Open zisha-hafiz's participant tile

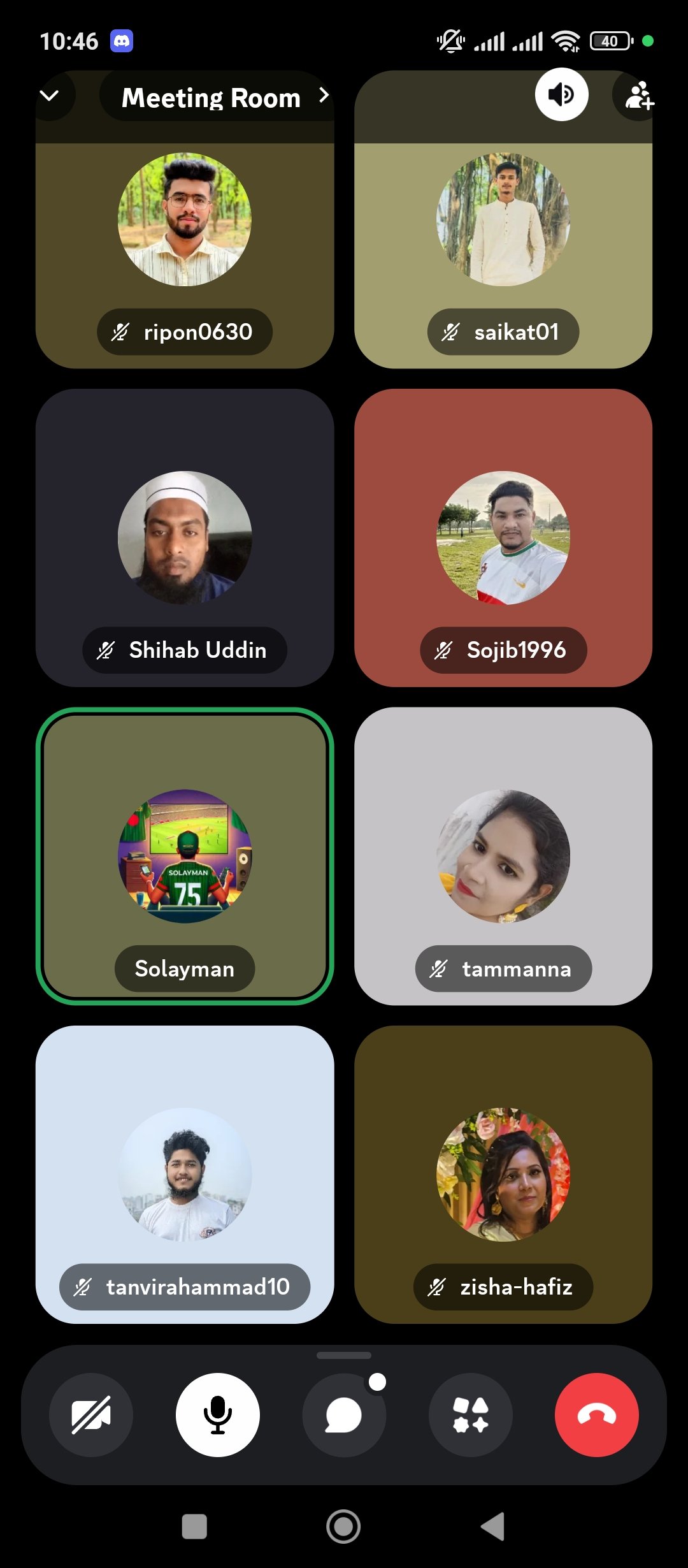503,1174
